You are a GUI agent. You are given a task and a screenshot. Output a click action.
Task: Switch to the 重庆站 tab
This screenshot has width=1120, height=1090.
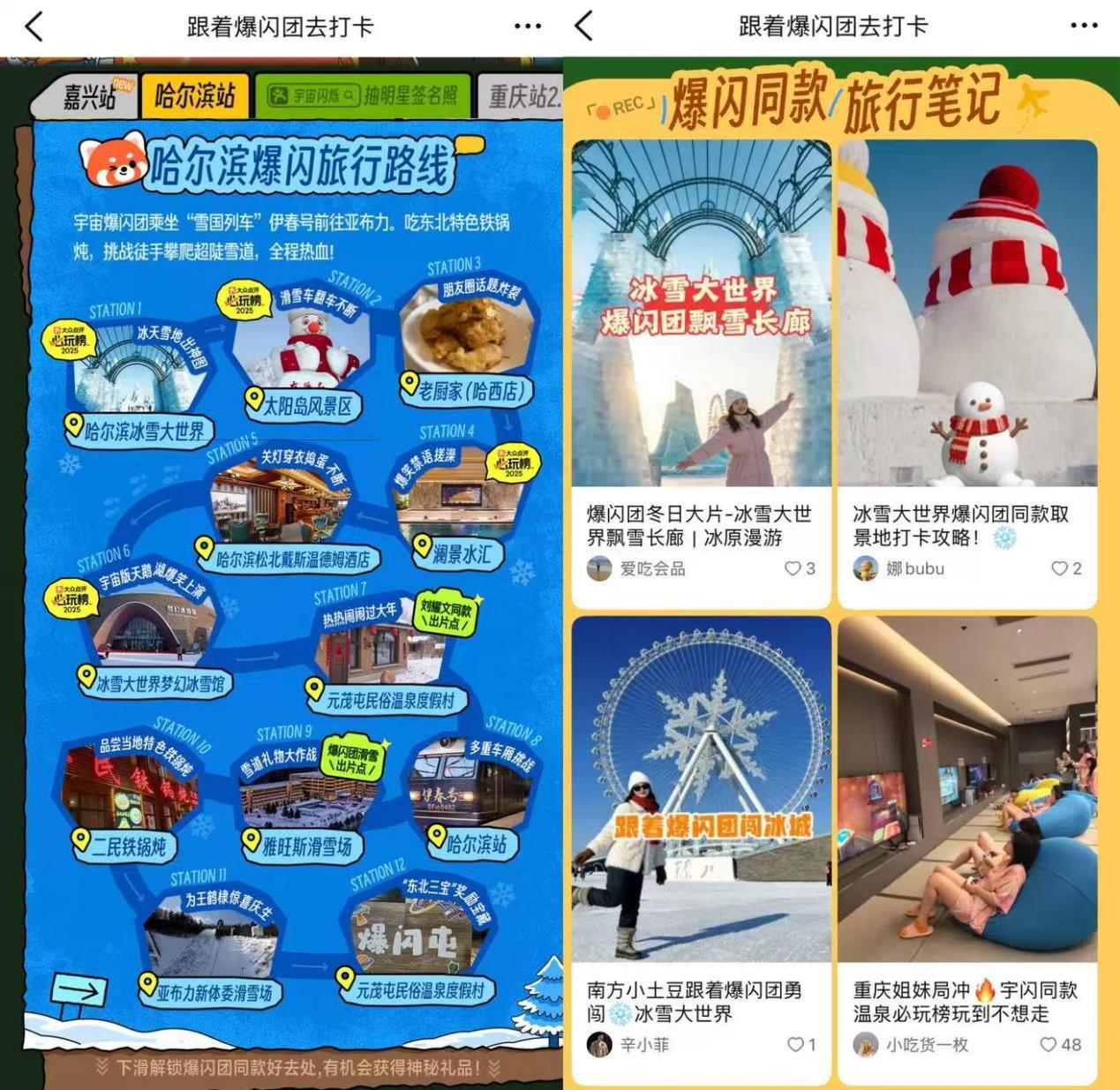(522, 96)
